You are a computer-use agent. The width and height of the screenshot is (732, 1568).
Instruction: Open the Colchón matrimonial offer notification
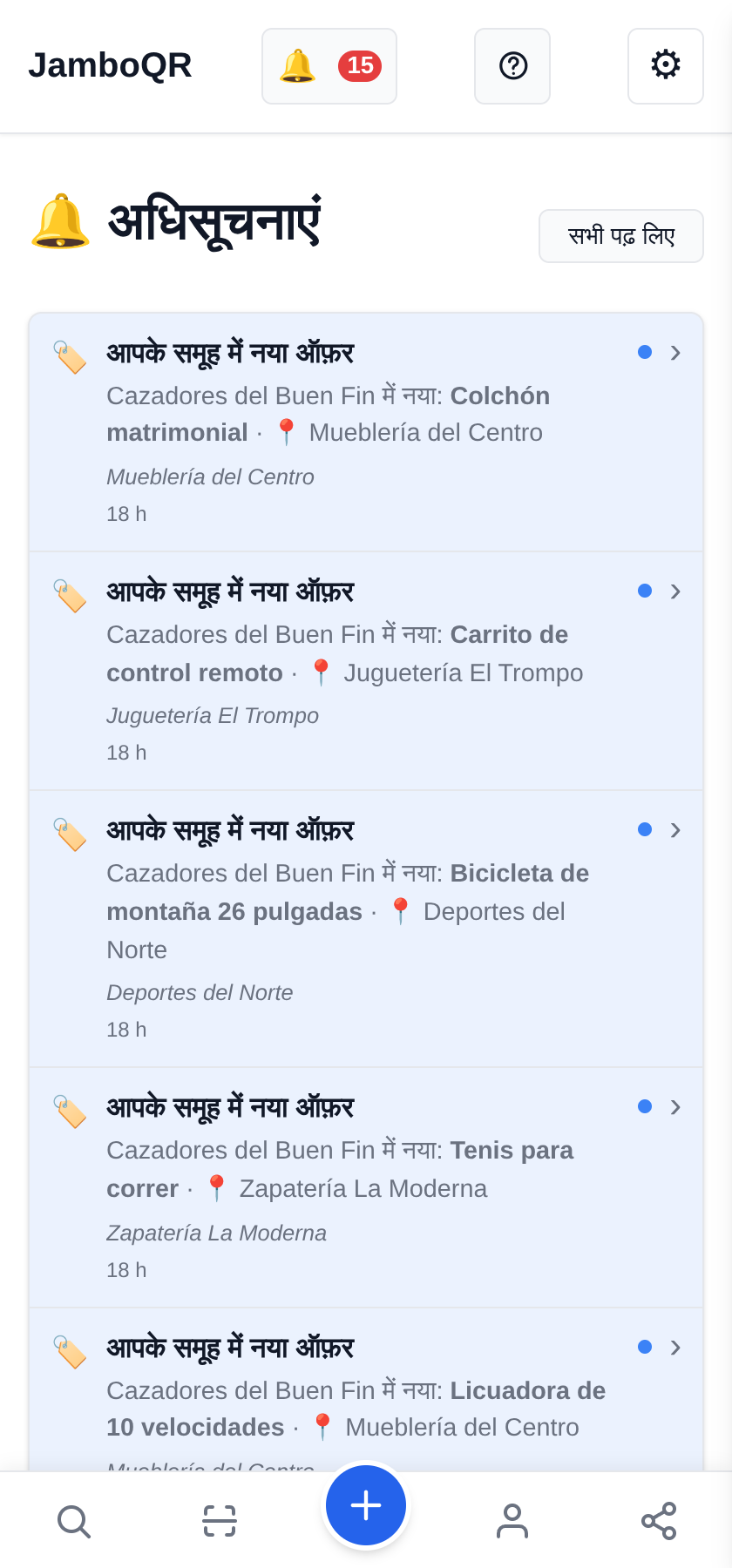coord(366,433)
